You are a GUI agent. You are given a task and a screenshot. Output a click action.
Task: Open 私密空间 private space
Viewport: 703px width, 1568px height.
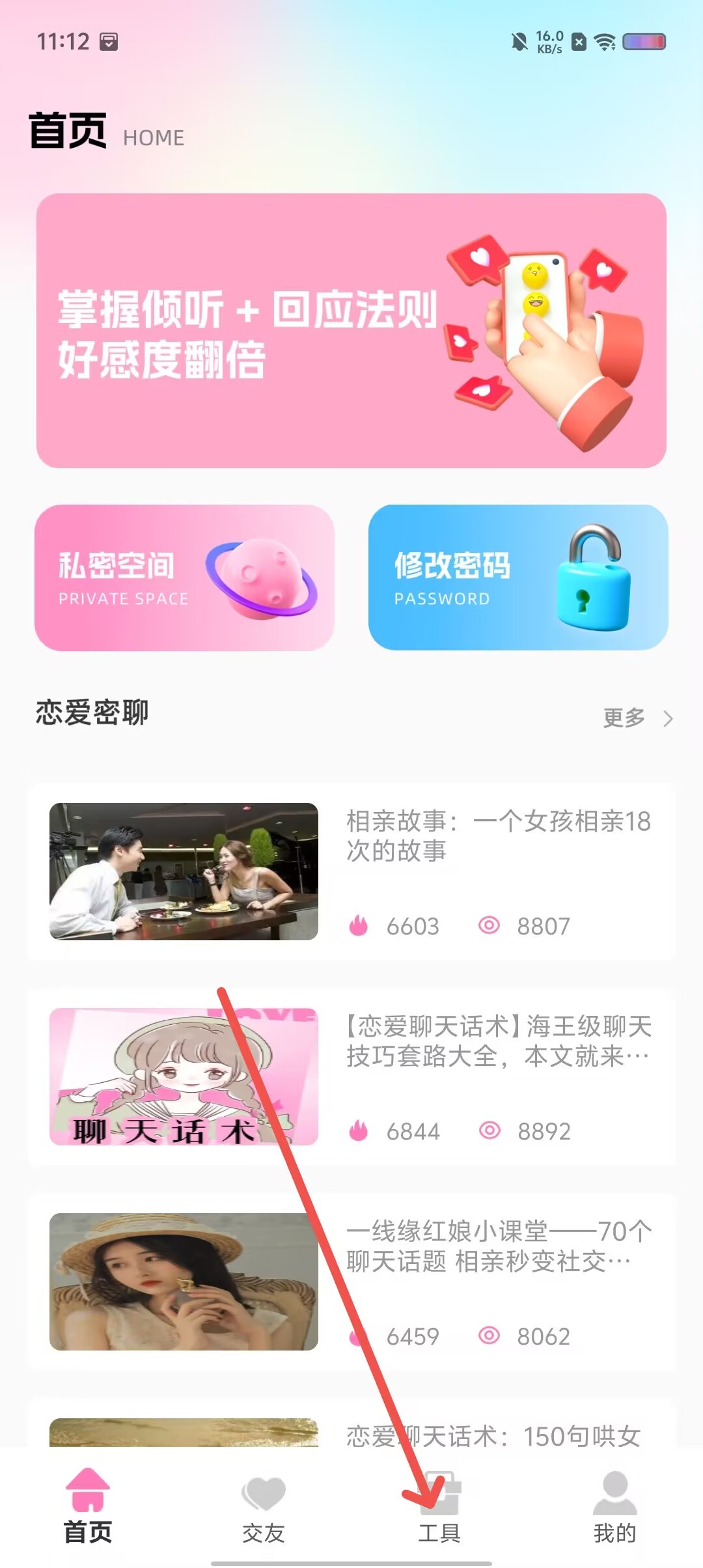tap(184, 578)
